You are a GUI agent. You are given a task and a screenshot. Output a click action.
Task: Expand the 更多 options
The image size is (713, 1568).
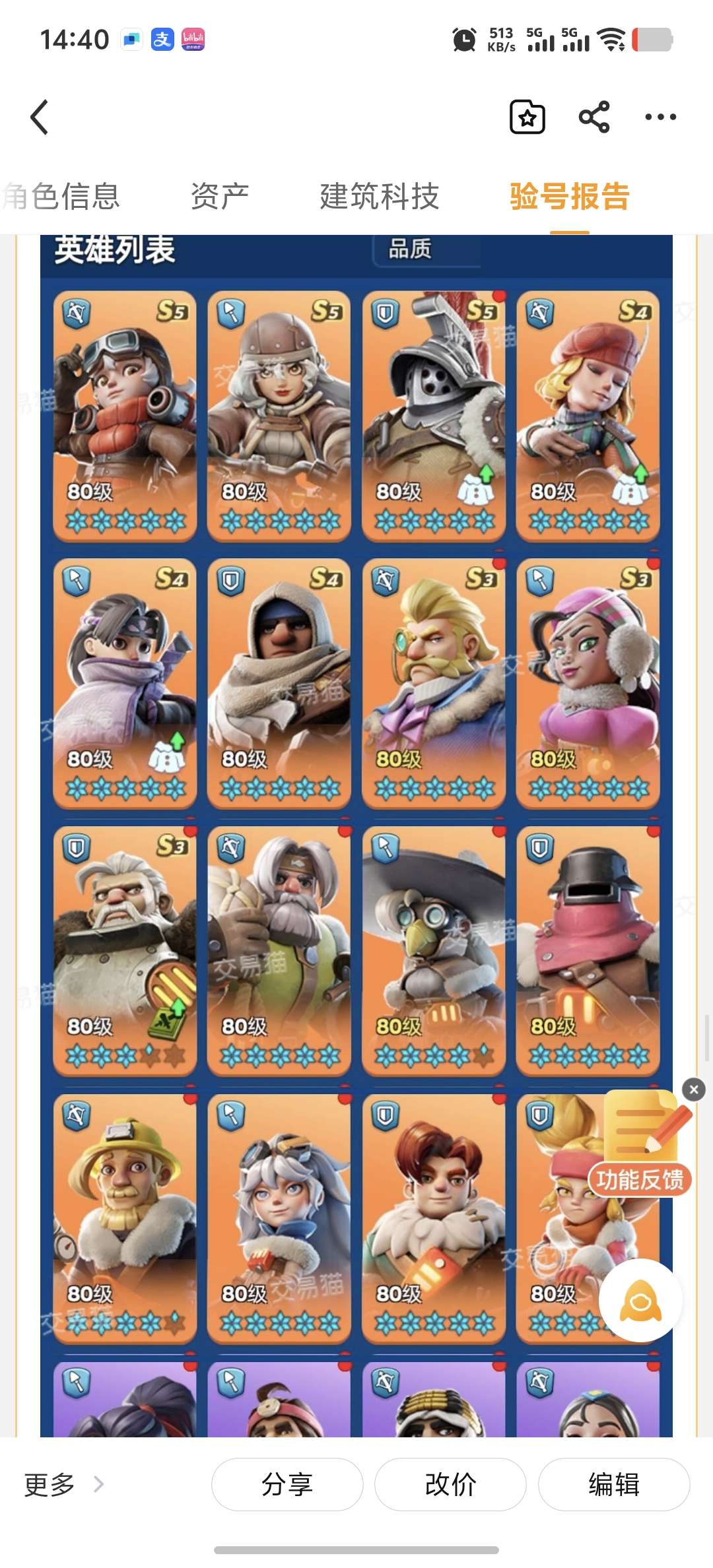point(64,1485)
